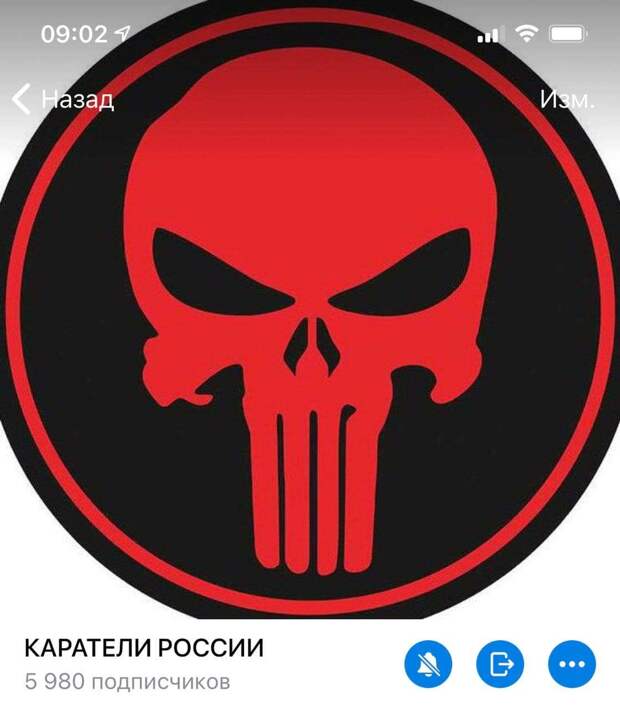
Task: Tap Изм. to edit the channel
Action: tap(567, 99)
